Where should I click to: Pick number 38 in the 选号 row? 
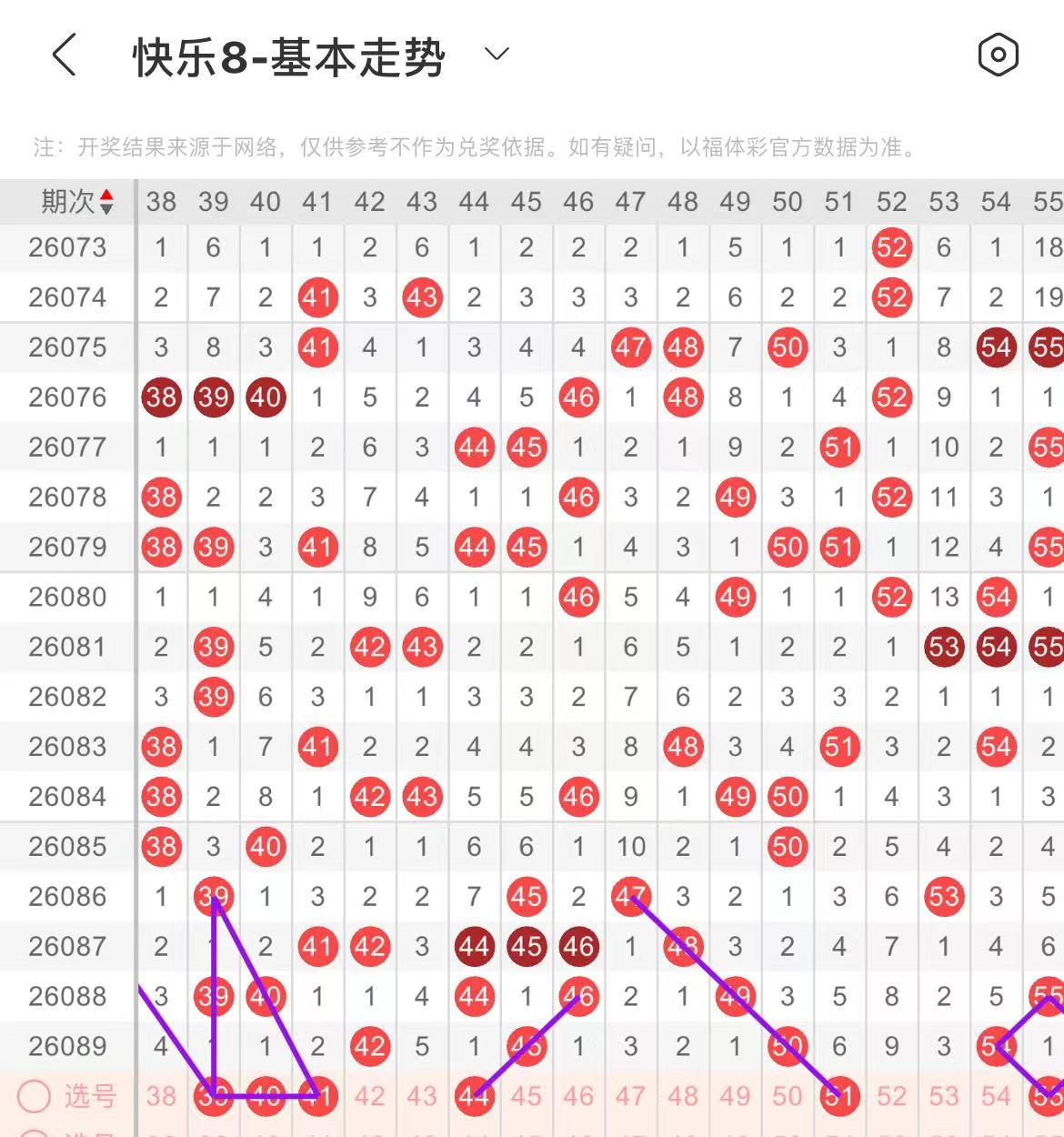click(161, 1096)
